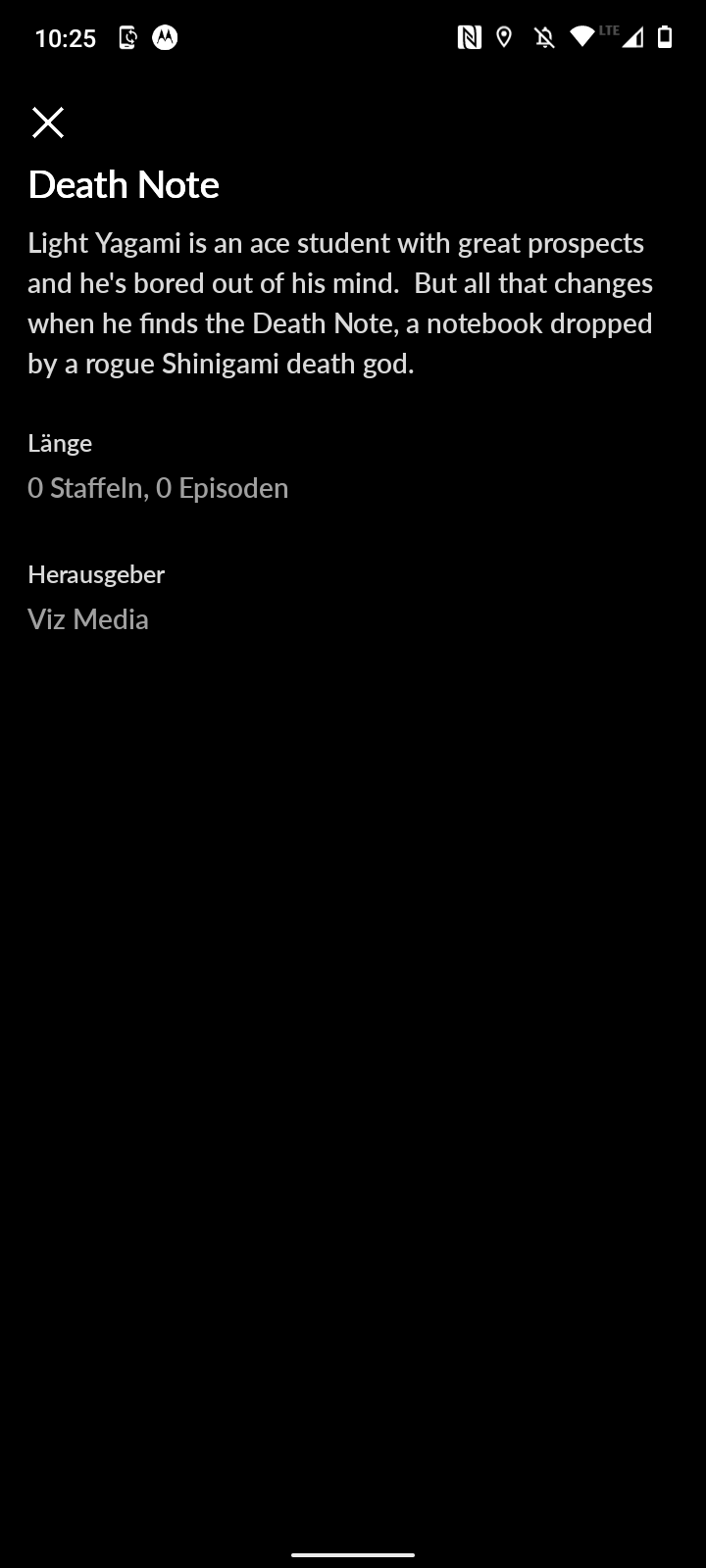The image size is (706, 1568).
Task: Select the Herausgeber section label
Action: [x=96, y=574]
